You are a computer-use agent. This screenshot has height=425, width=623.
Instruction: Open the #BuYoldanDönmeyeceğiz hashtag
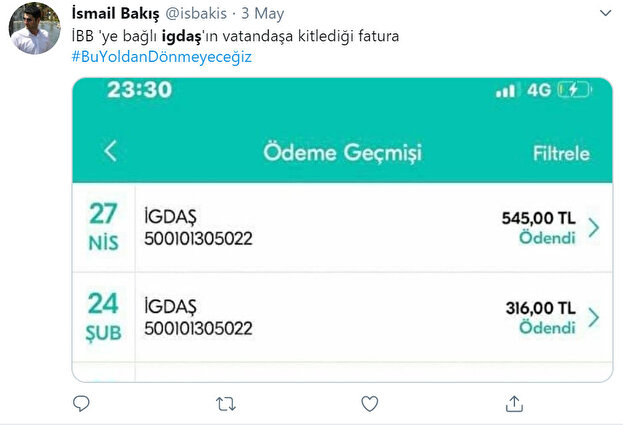tap(162, 57)
